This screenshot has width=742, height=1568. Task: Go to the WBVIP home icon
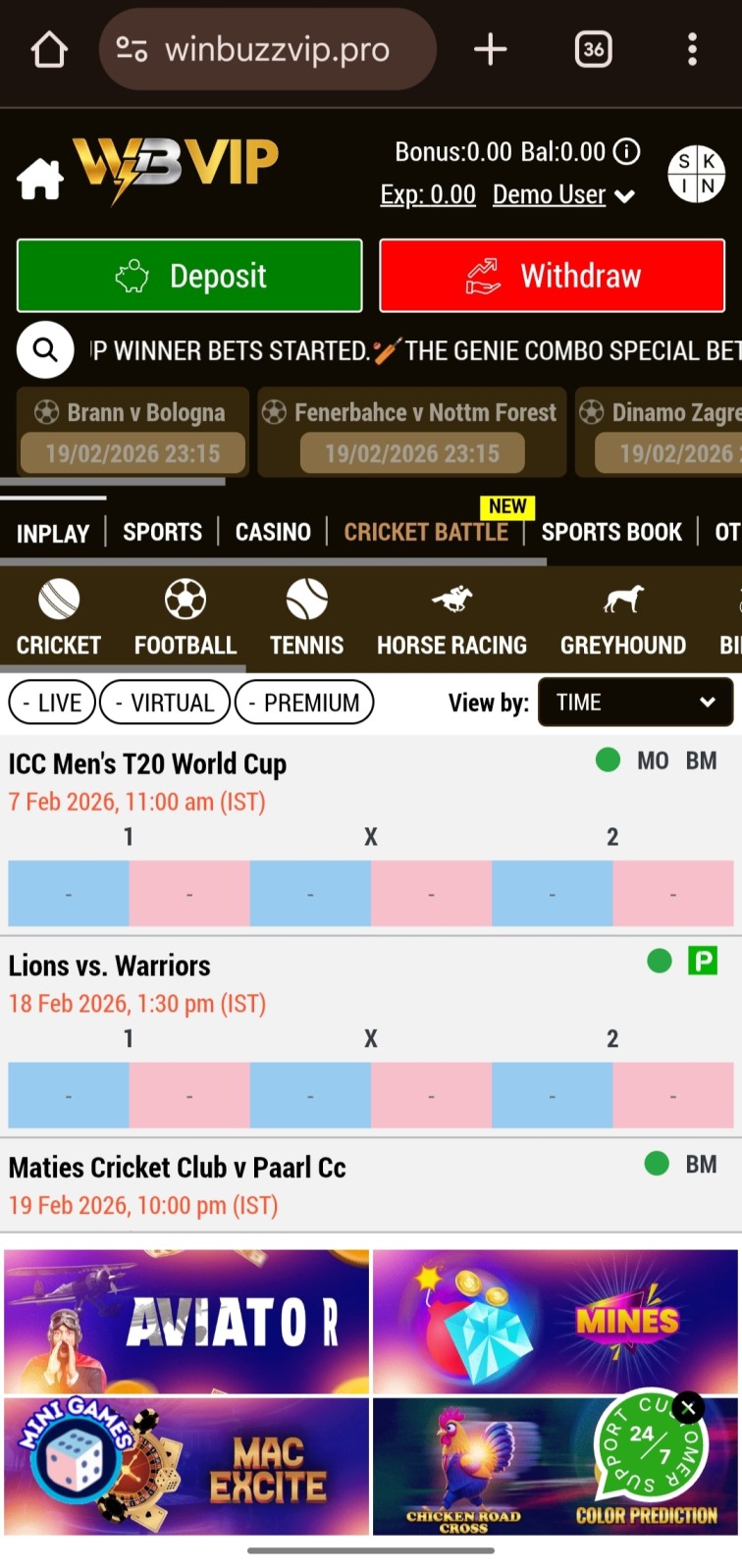click(x=40, y=179)
